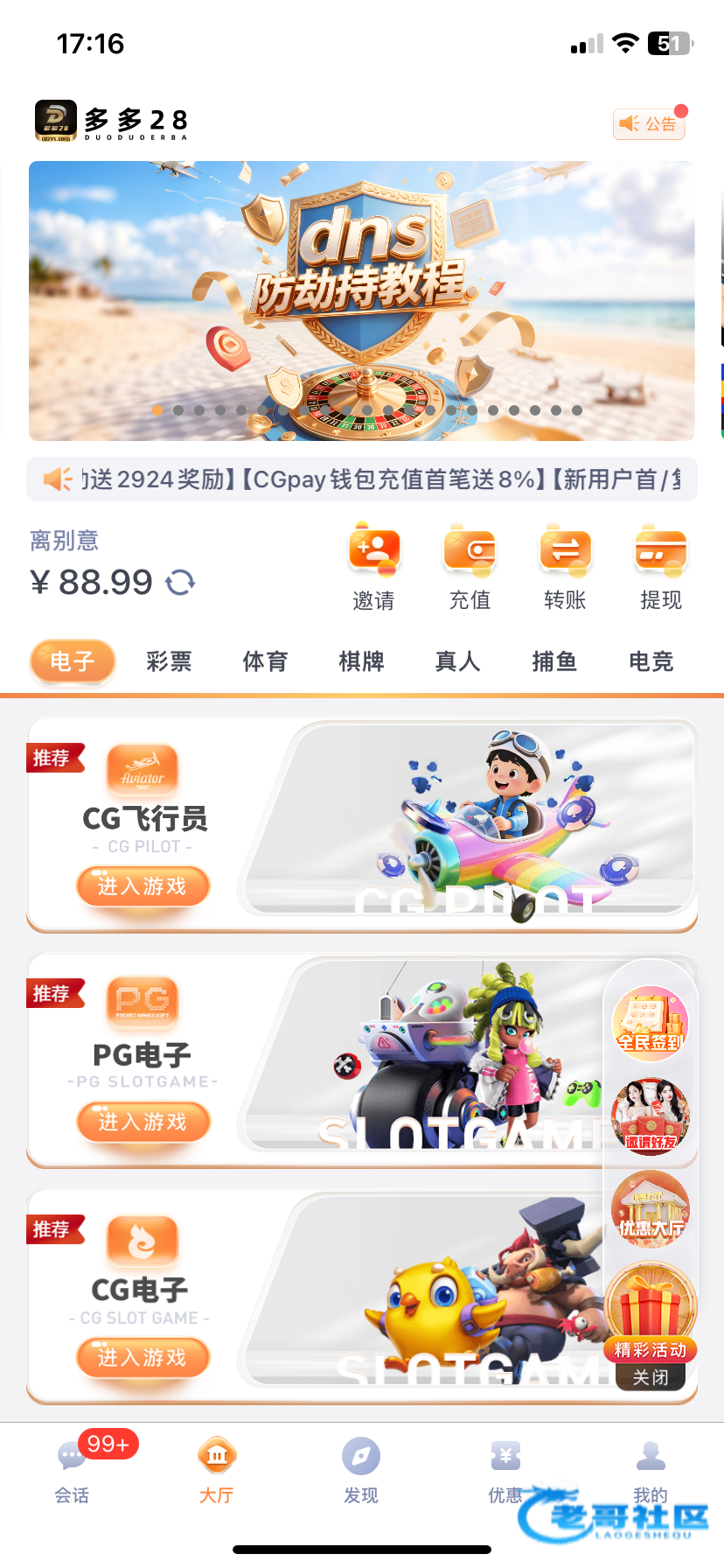The image size is (724, 1568).
Task: Go to the 发现 discover tab
Action: pos(361,1472)
